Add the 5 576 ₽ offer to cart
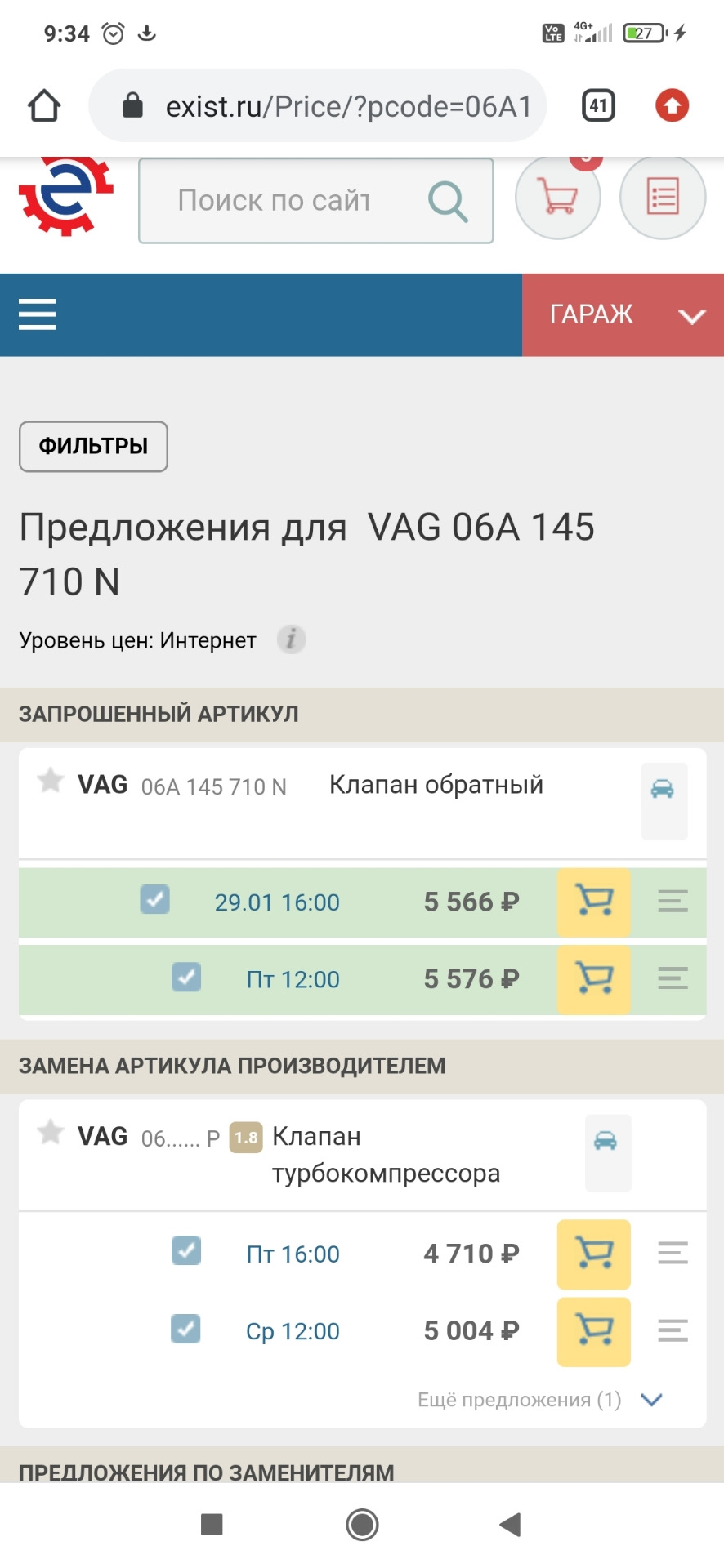Image resolution: width=724 pixels, height=1568 pixels. pyautogui.click(x=594, y=979)
